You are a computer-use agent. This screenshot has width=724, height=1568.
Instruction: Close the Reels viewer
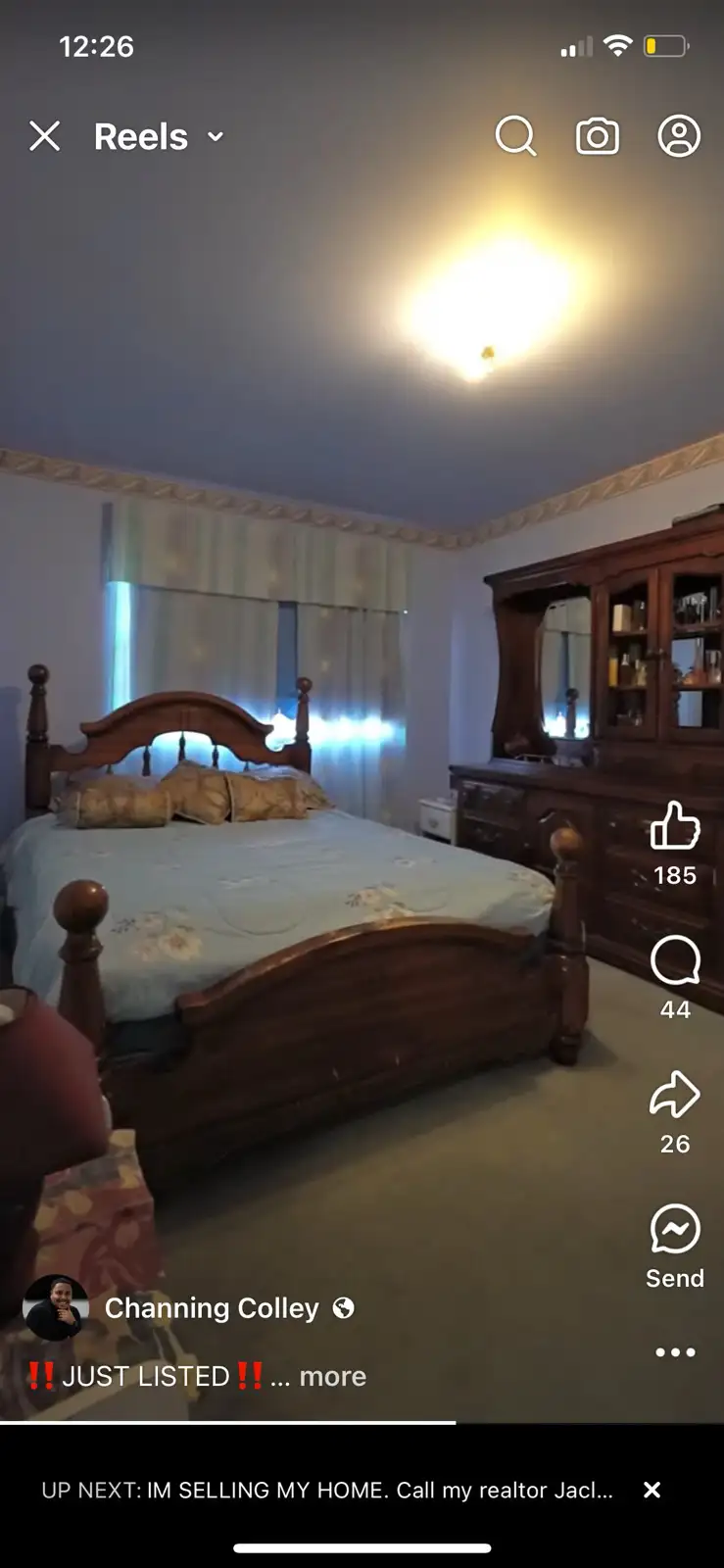(44, 136)
